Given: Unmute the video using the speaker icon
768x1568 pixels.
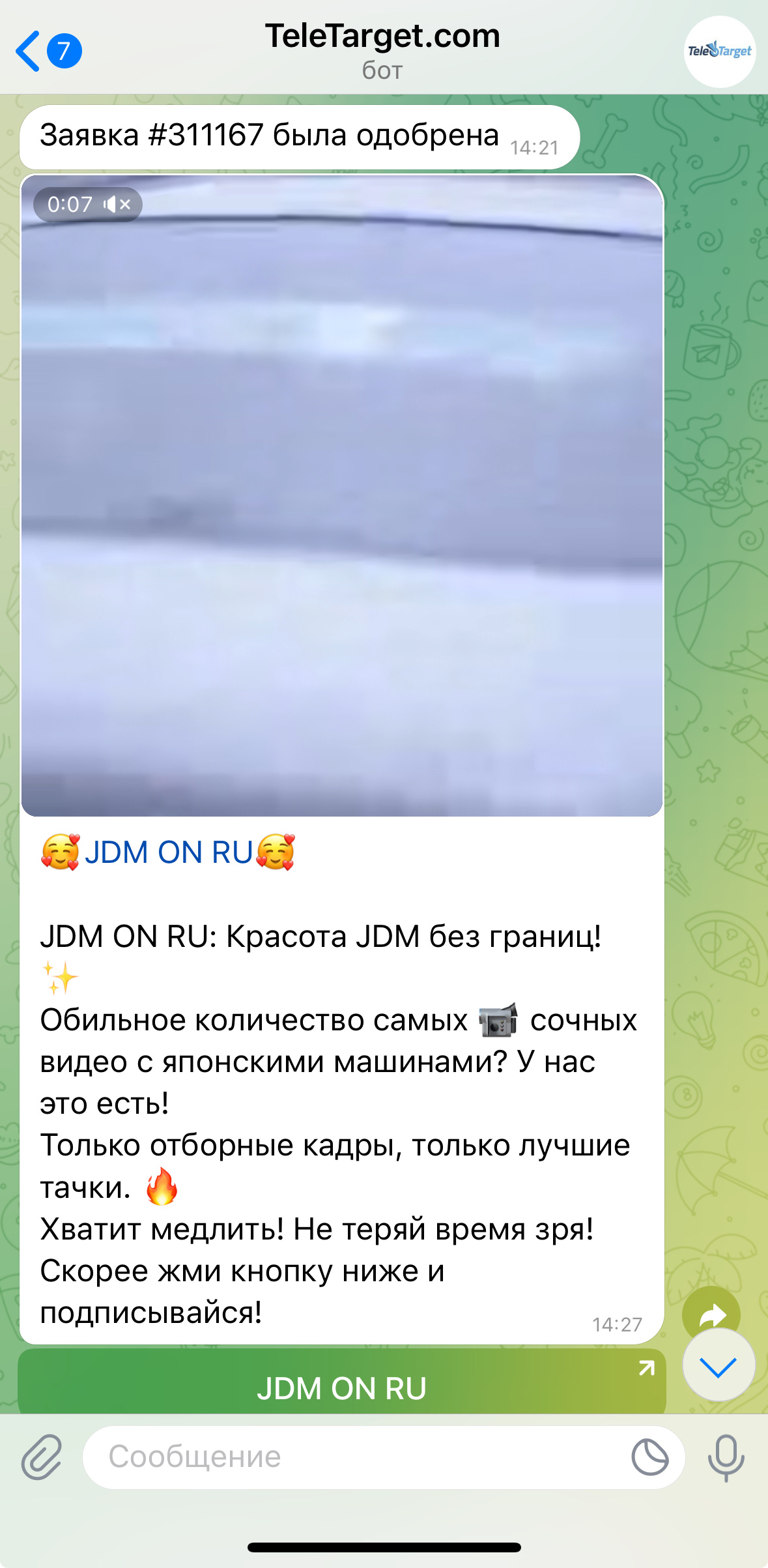Looking at the screenshot, I should pyautogui.click(x=117, y=205).
